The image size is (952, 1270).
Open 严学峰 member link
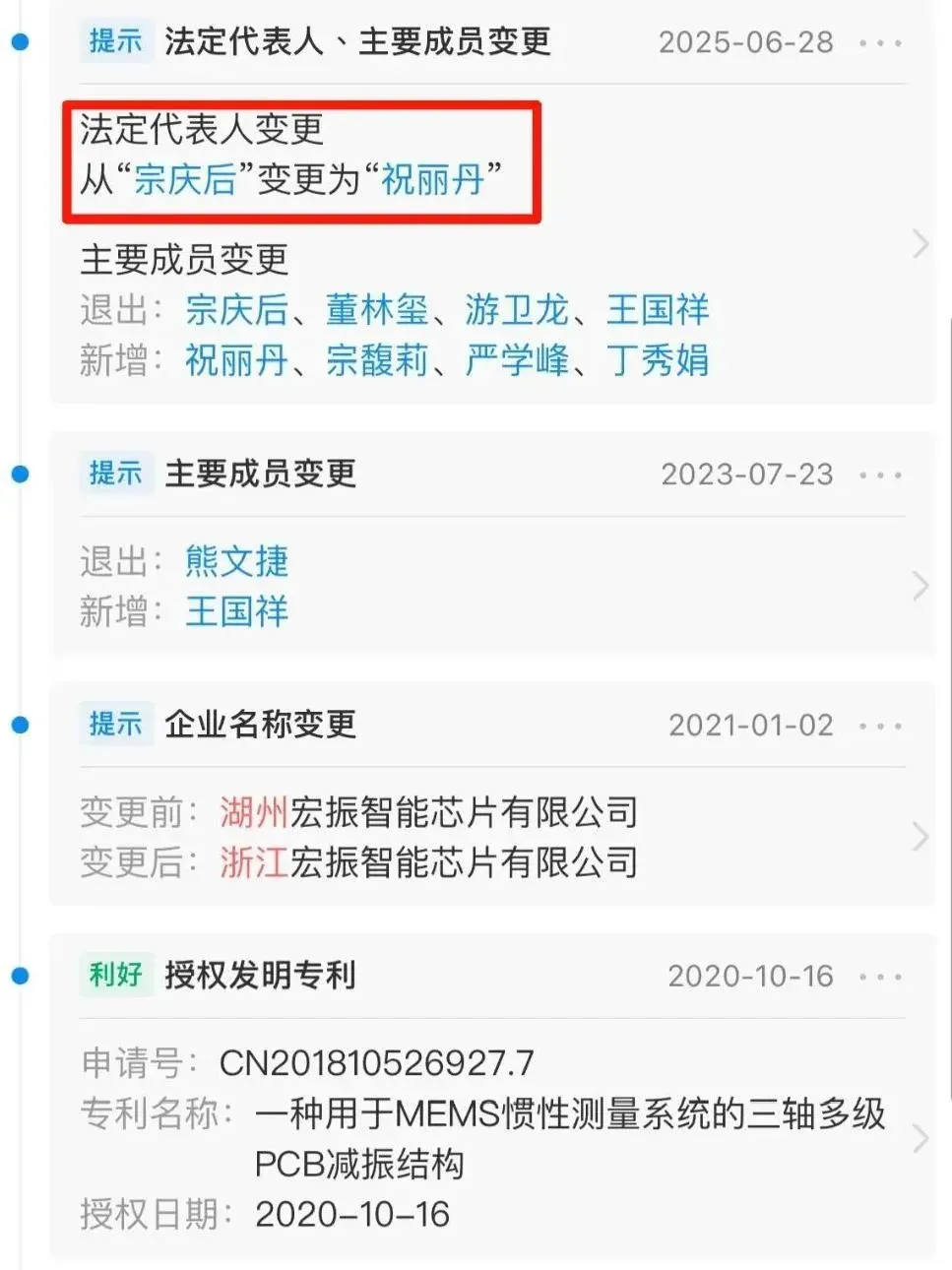[517, 360]
